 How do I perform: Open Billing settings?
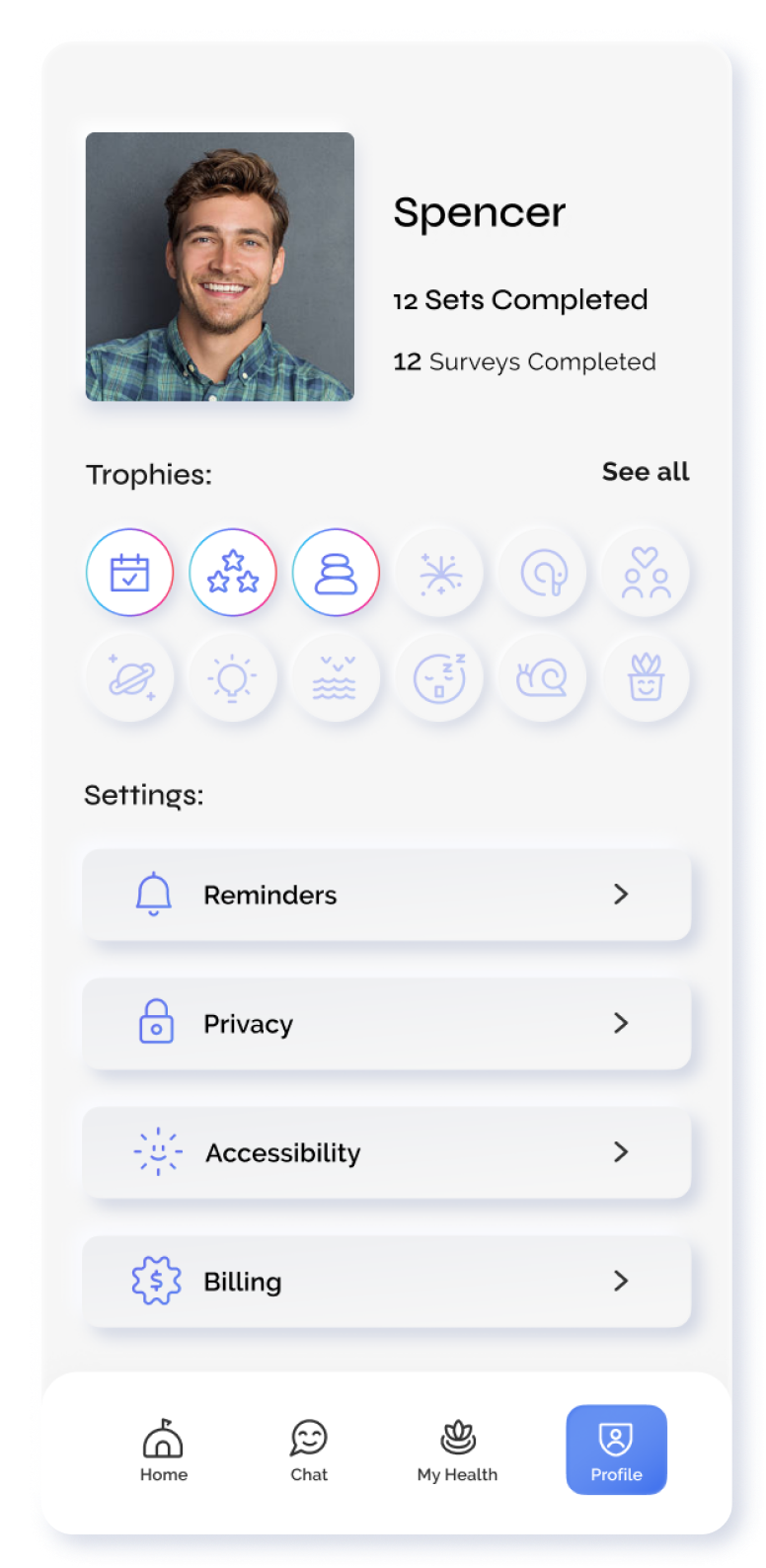point(387,1282)
